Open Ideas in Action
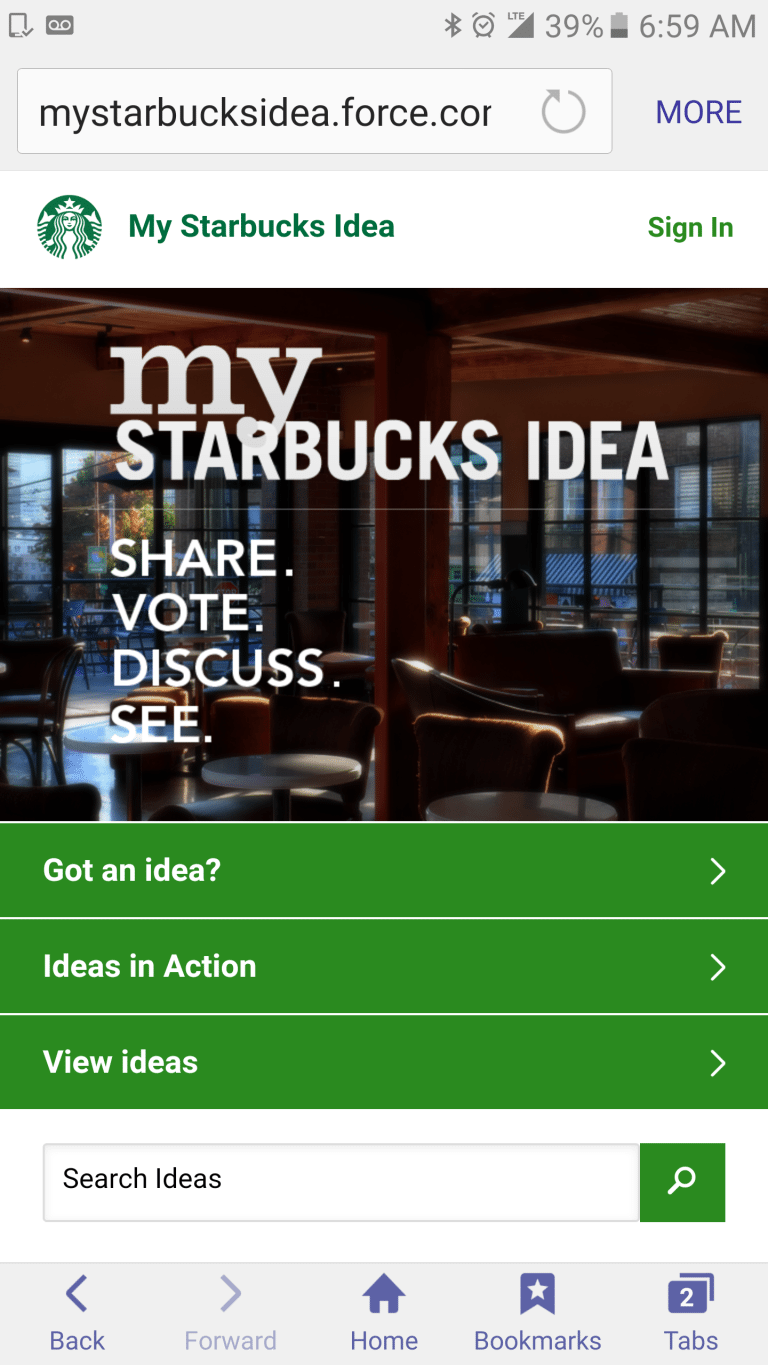Image resolution: width=768 pixels, height=1365 pixels. point(384,966)
